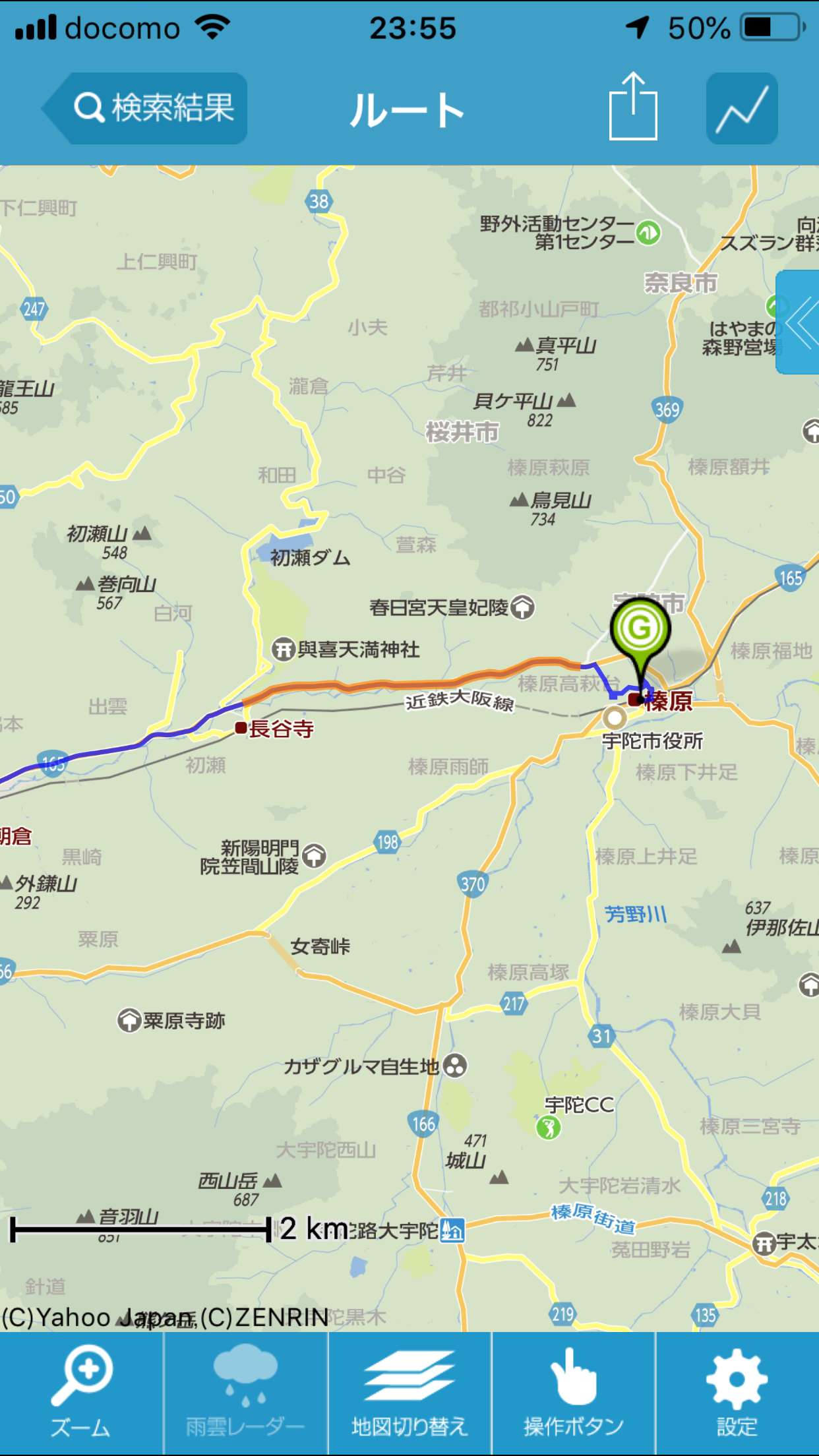This screenshot has height=1456, width=819.
Task: Go back to 検索結果
Action: point(145,108)
